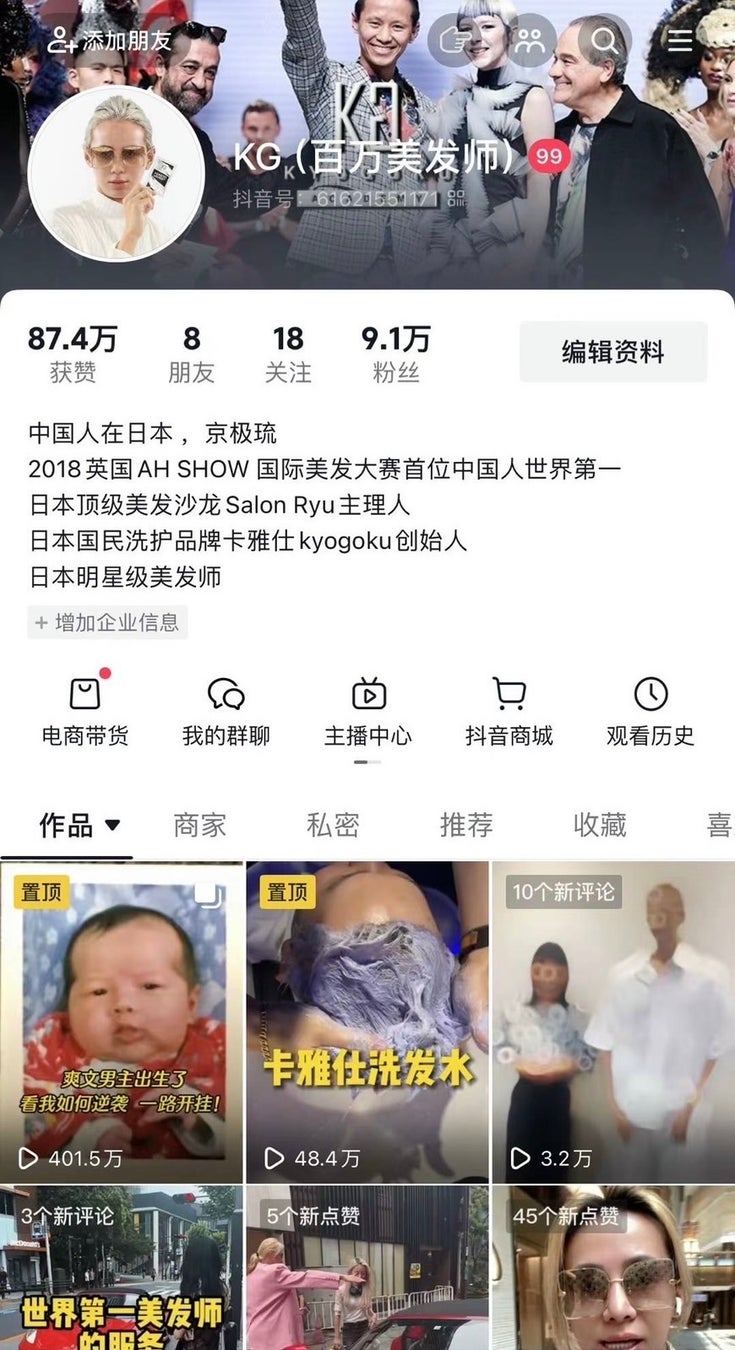Switch to the 私密 tab
This screenshot has width=735, height=1350.
(333, 825)
